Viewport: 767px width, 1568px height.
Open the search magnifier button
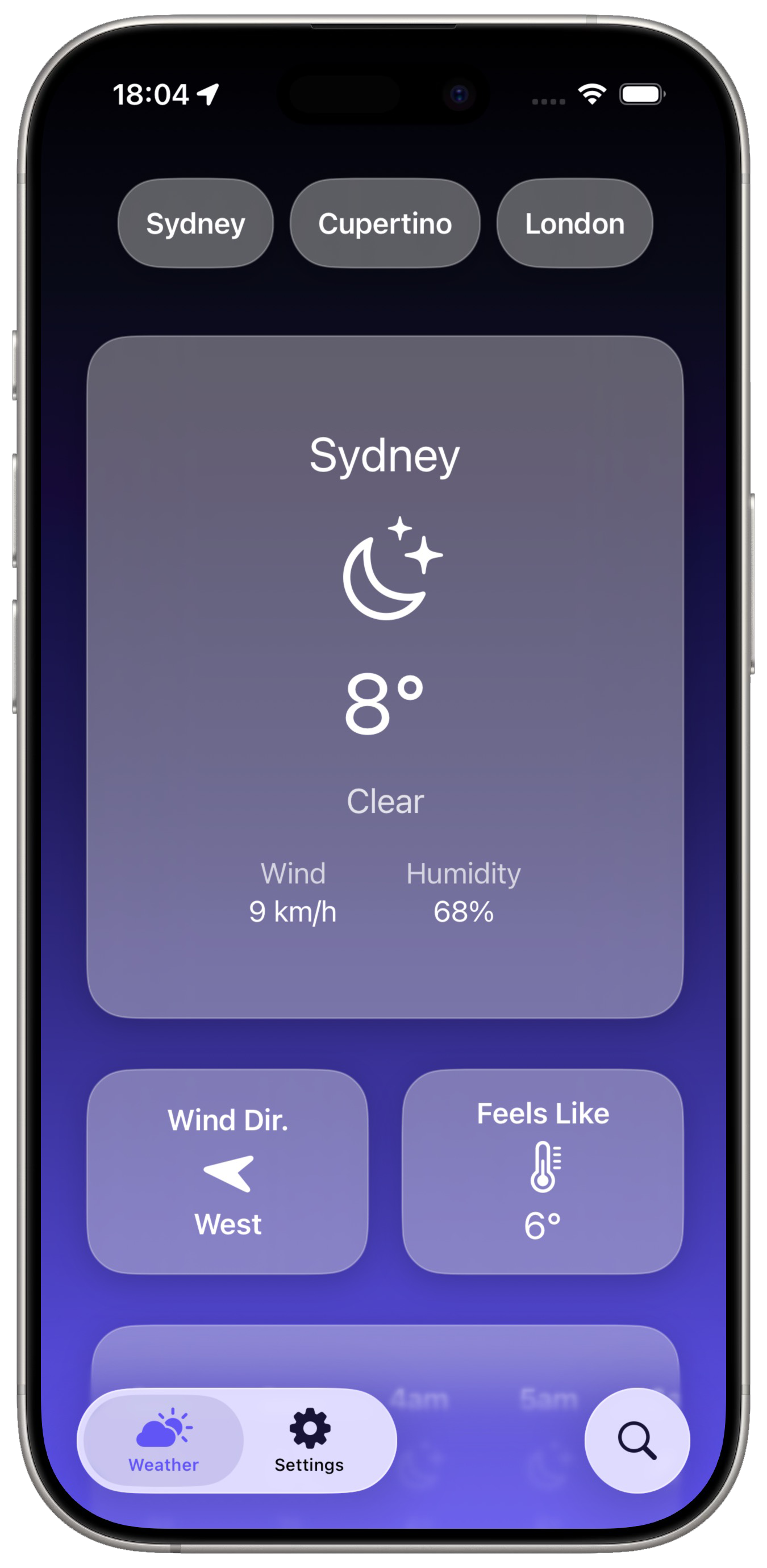click(x=637, y=1440)
